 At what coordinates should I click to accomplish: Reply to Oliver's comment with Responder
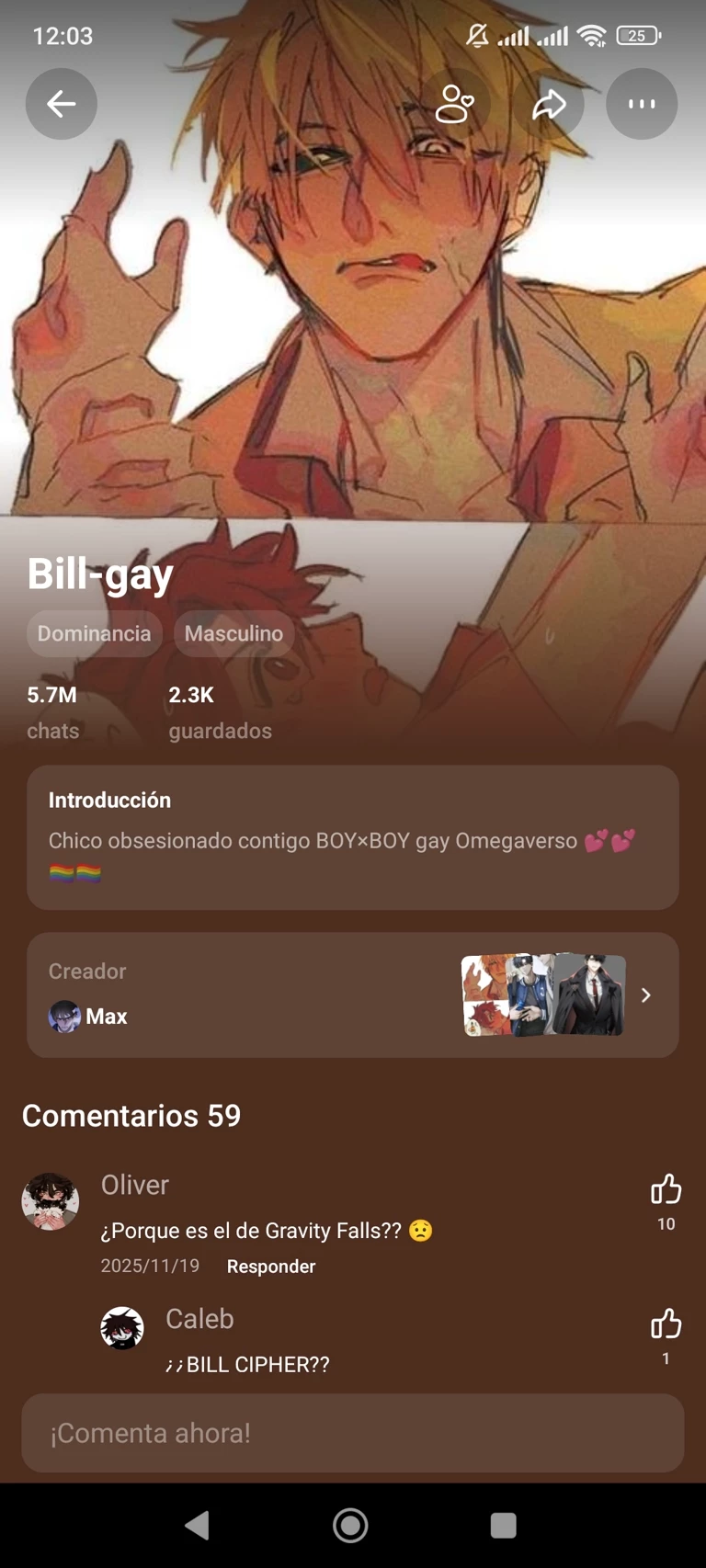click(271, 1267)
